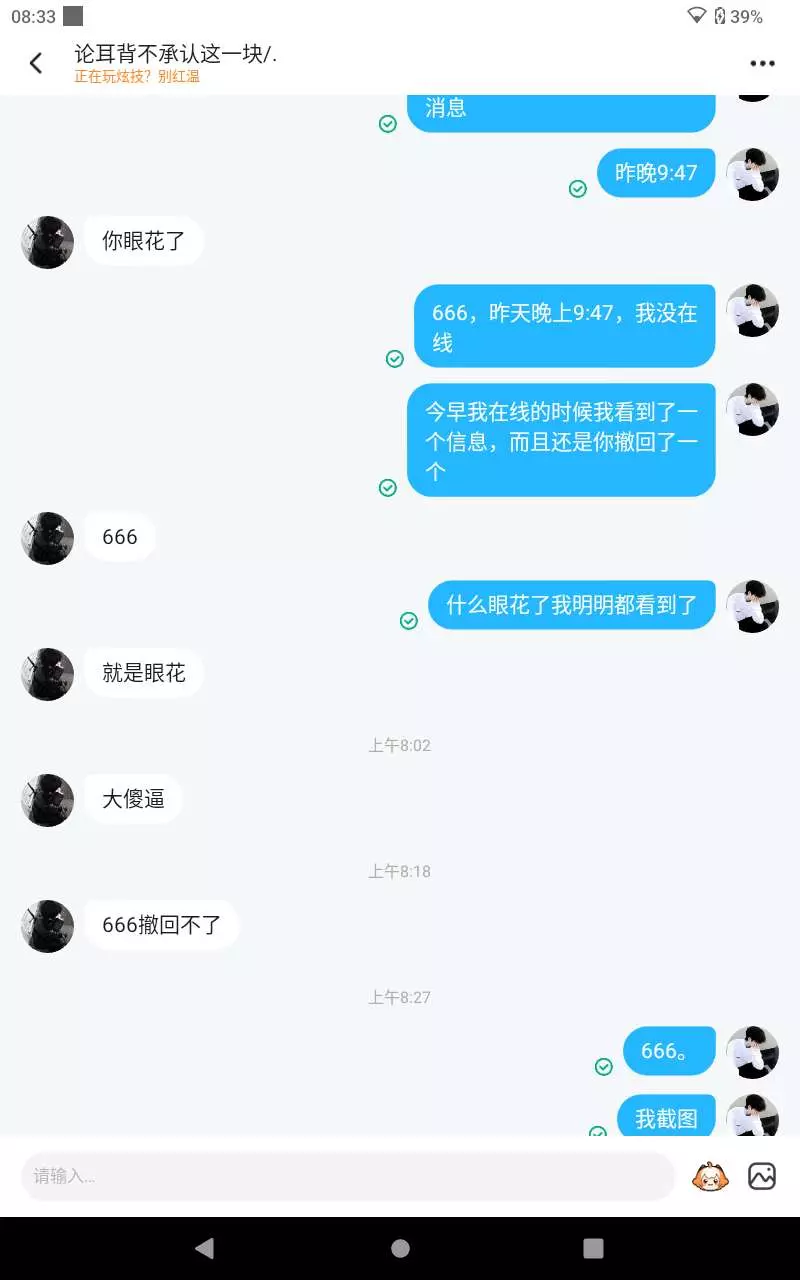This screenshot has height=1280, width=800.
Task: Open the image picker icon
Action: point(762,1176)
